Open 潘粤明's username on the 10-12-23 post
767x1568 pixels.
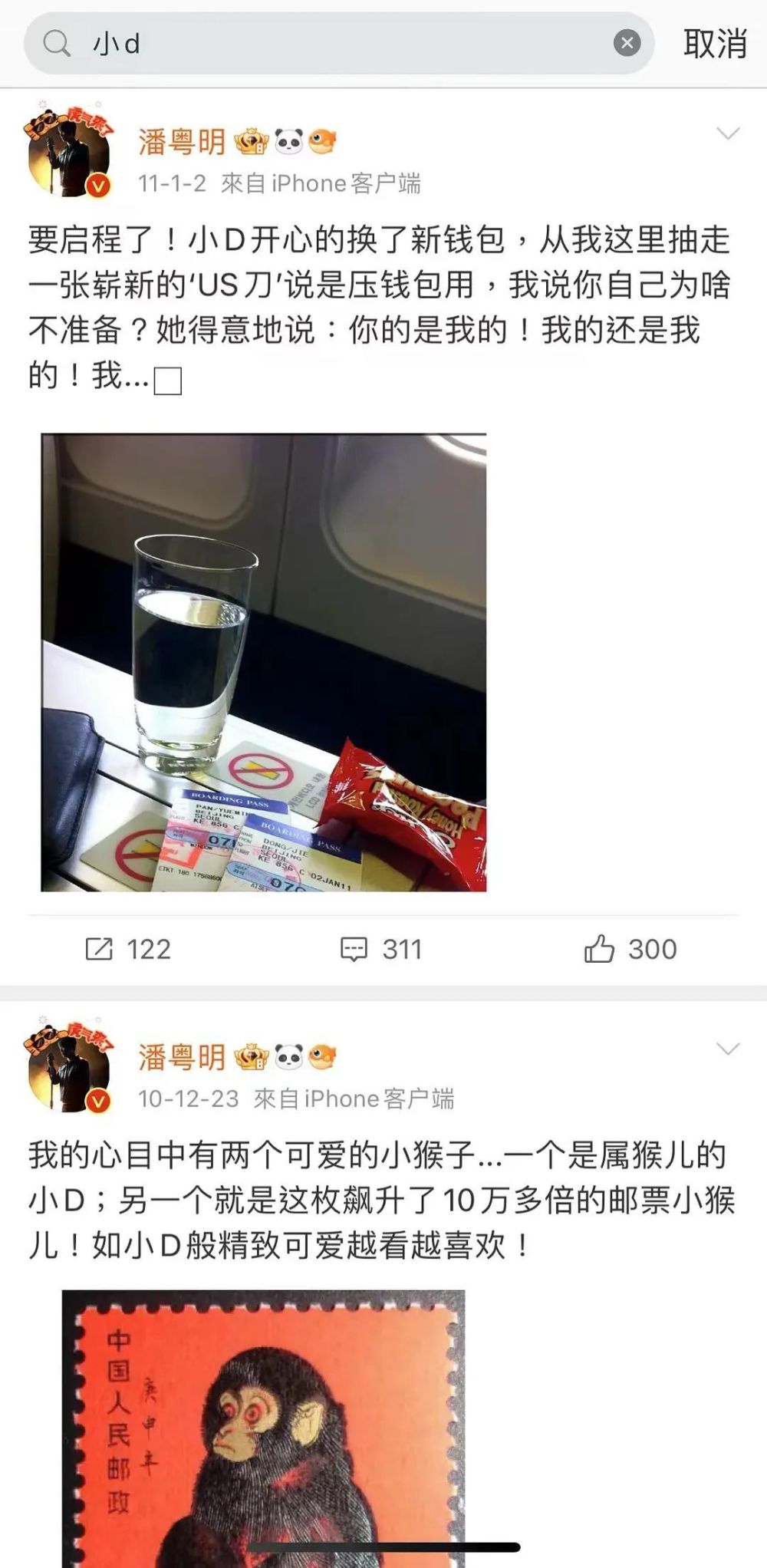coord(182,1057)
